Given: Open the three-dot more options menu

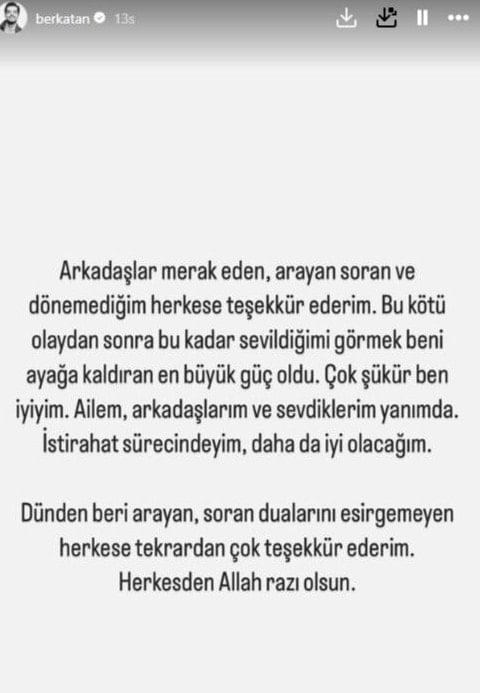Looking at the screenshot, I should (x=458, y=18).
